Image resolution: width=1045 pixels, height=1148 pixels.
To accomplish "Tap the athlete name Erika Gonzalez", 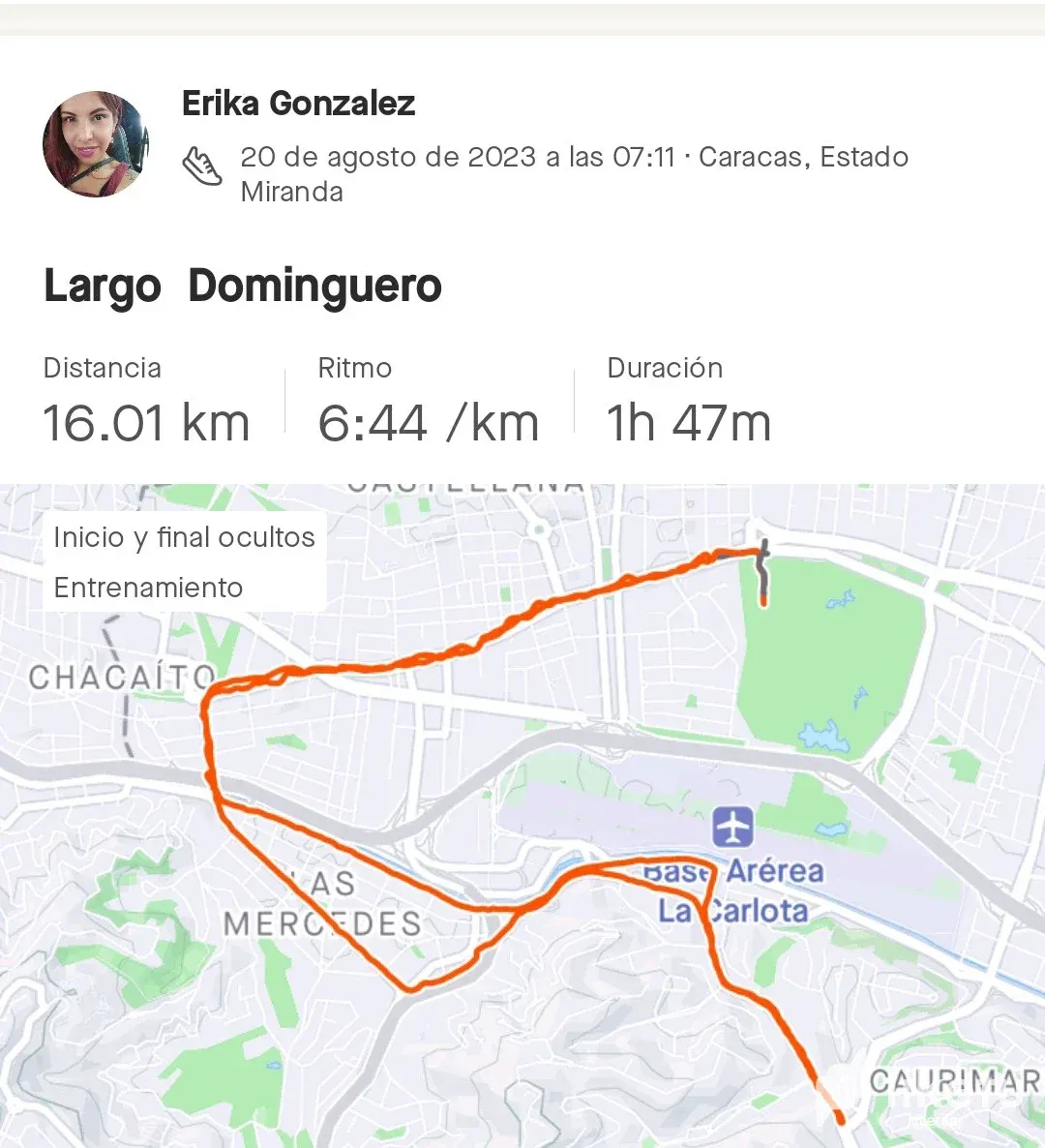I will [x=298, y=104].
